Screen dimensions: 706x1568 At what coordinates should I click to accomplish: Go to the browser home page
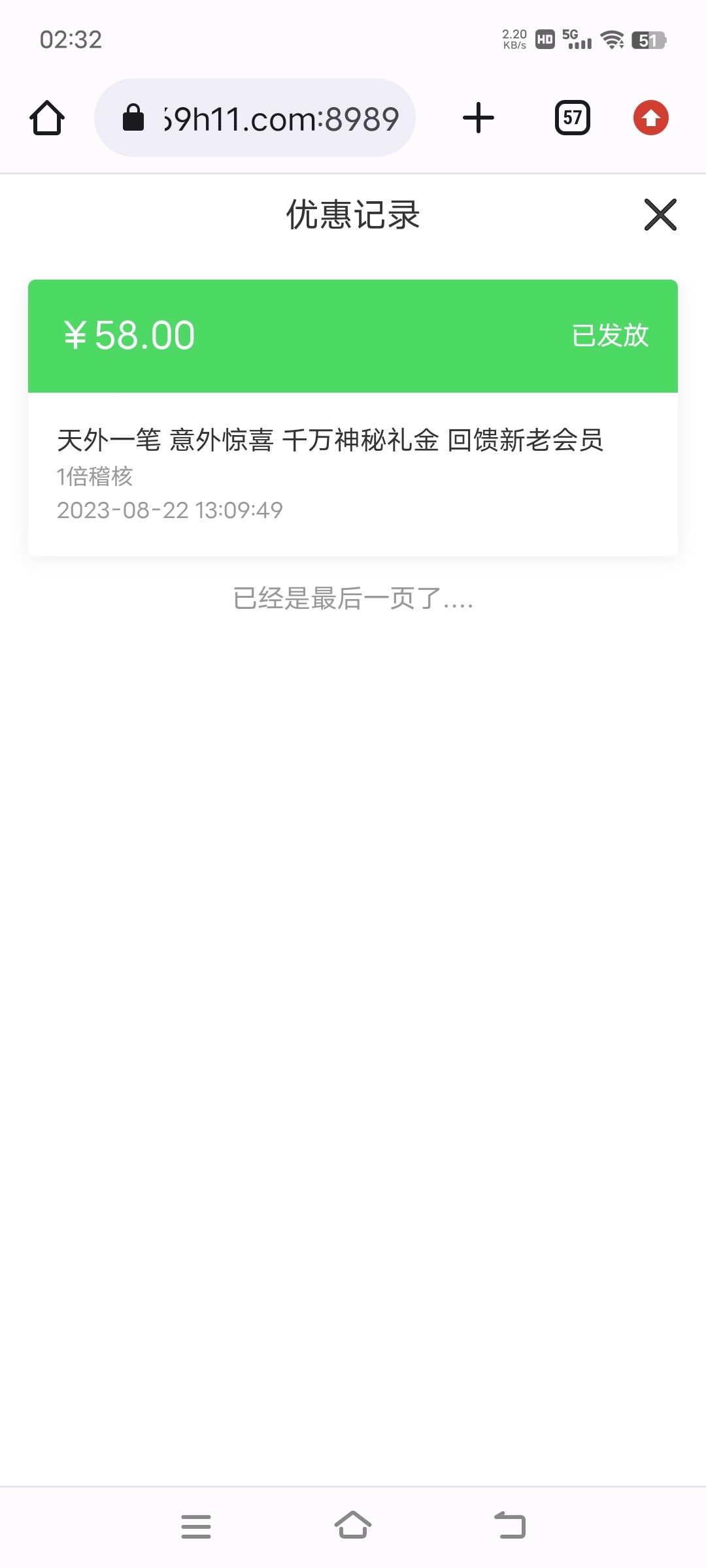47,118
